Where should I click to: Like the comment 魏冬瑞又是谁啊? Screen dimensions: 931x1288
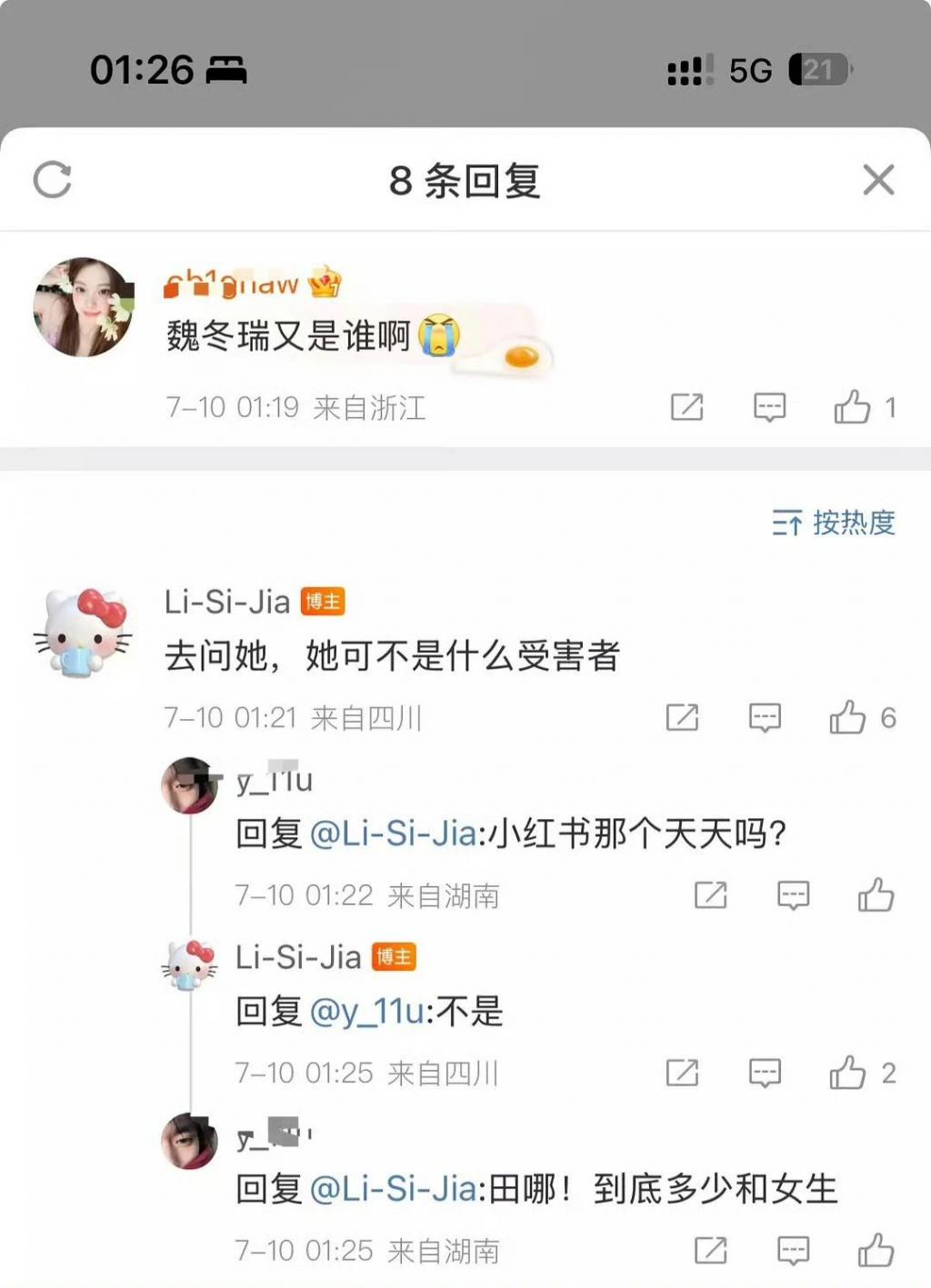pos(852,407)
